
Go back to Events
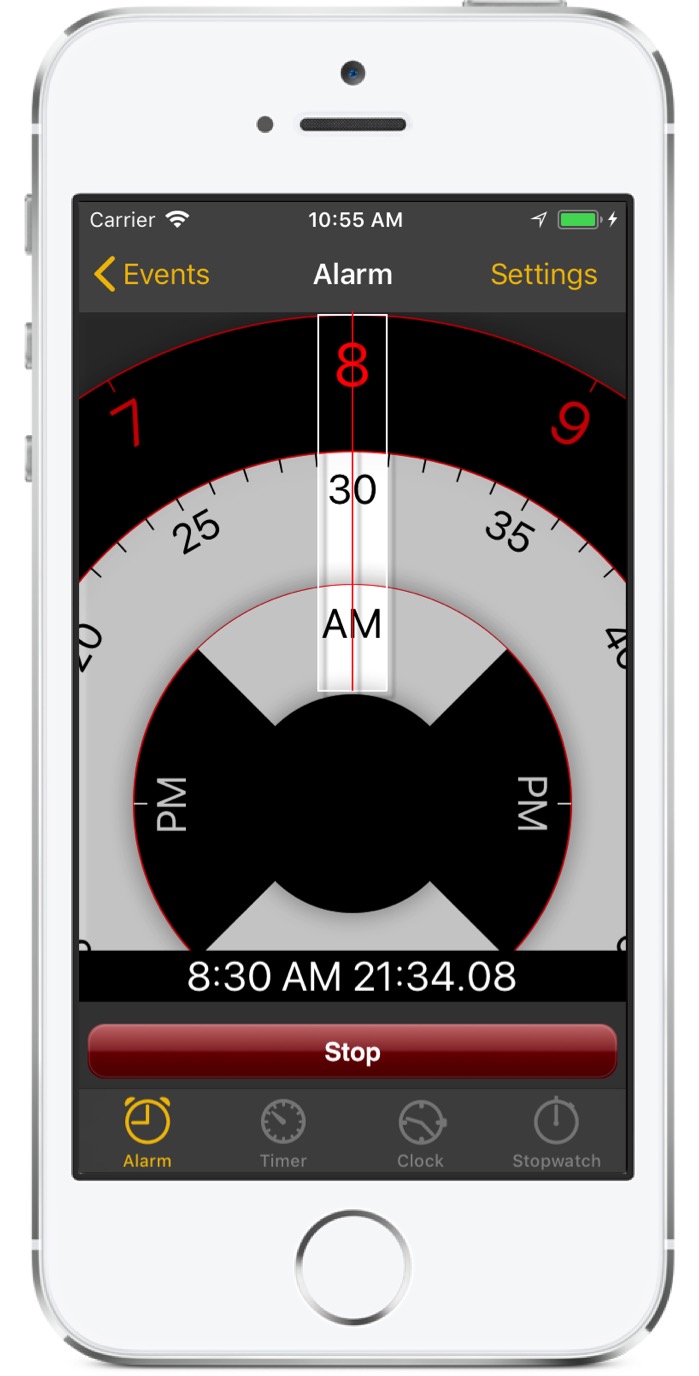coord(152,274)
